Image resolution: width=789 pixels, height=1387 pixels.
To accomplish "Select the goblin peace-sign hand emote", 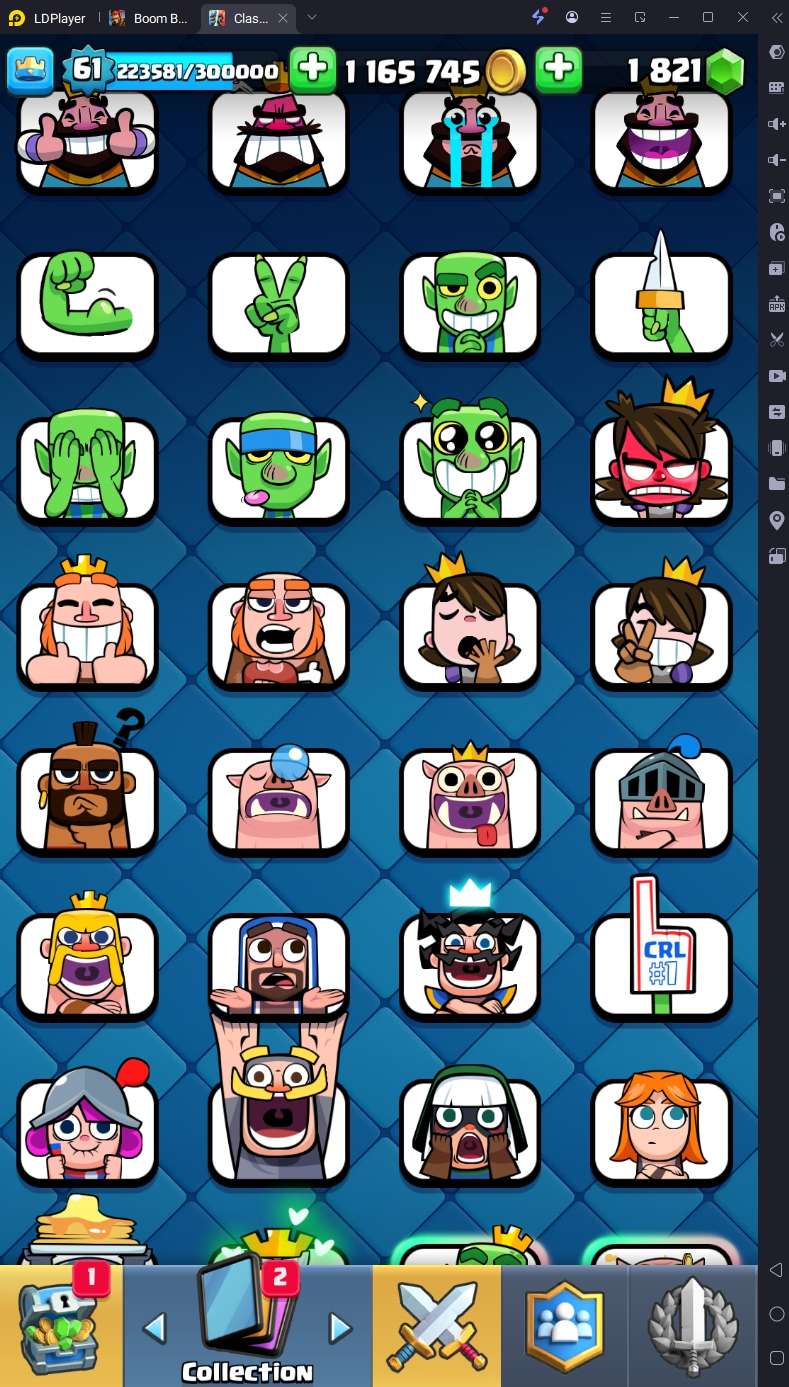I will [279, 305].
